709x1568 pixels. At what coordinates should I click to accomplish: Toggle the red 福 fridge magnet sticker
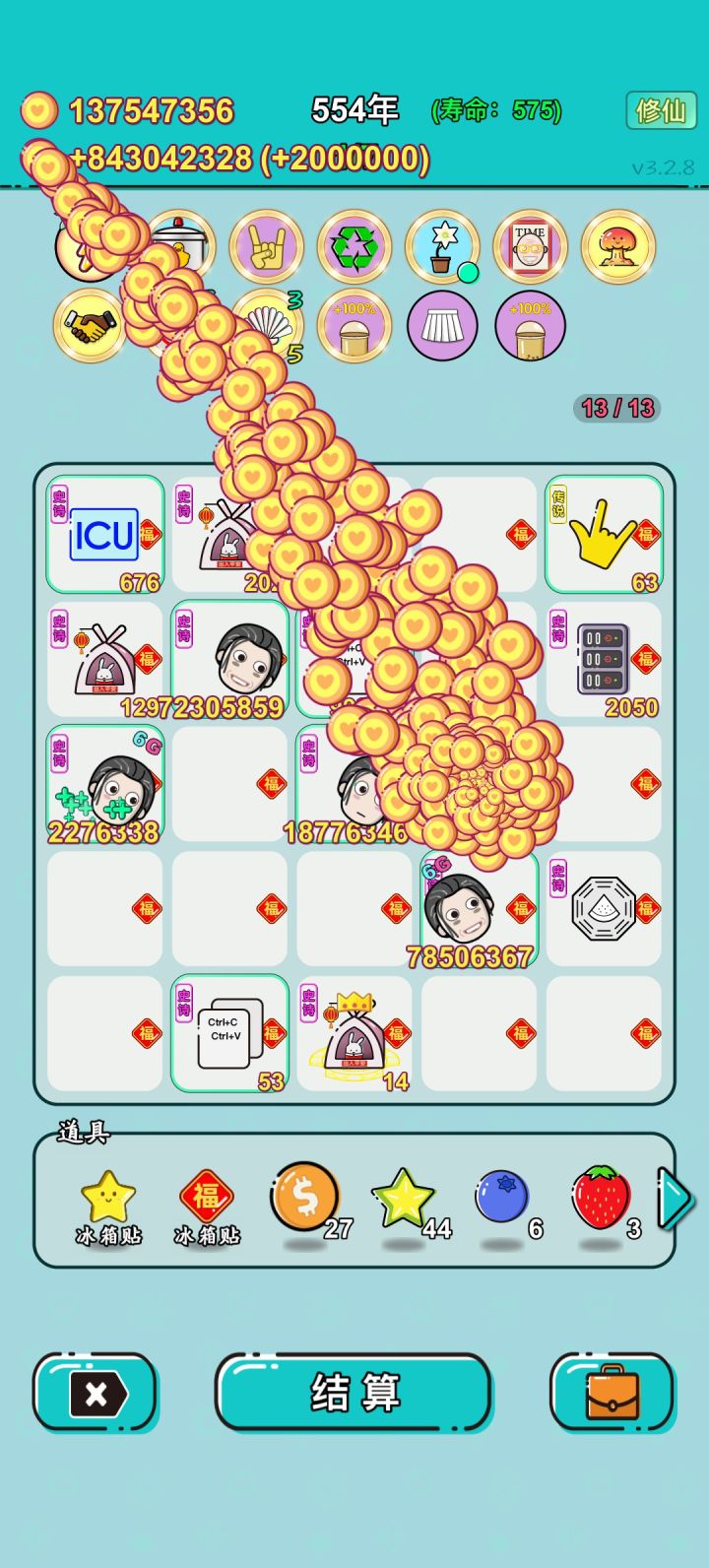[x=206, y=1197]
